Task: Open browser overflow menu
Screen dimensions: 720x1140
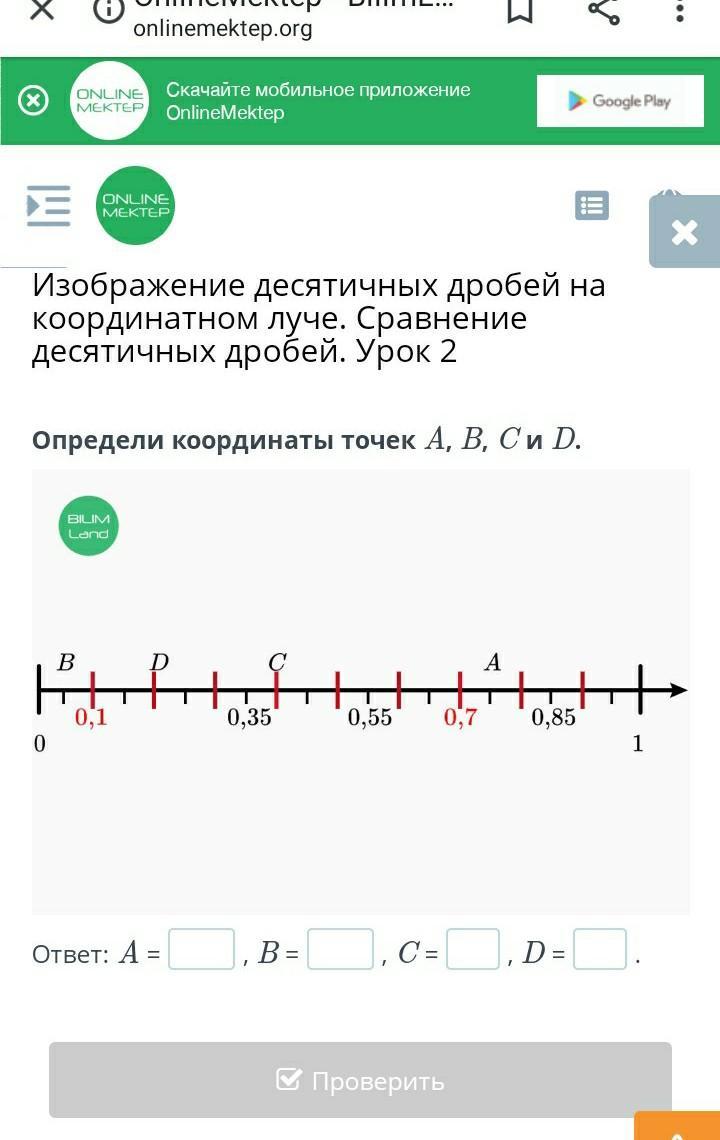Action: (680, 10)
